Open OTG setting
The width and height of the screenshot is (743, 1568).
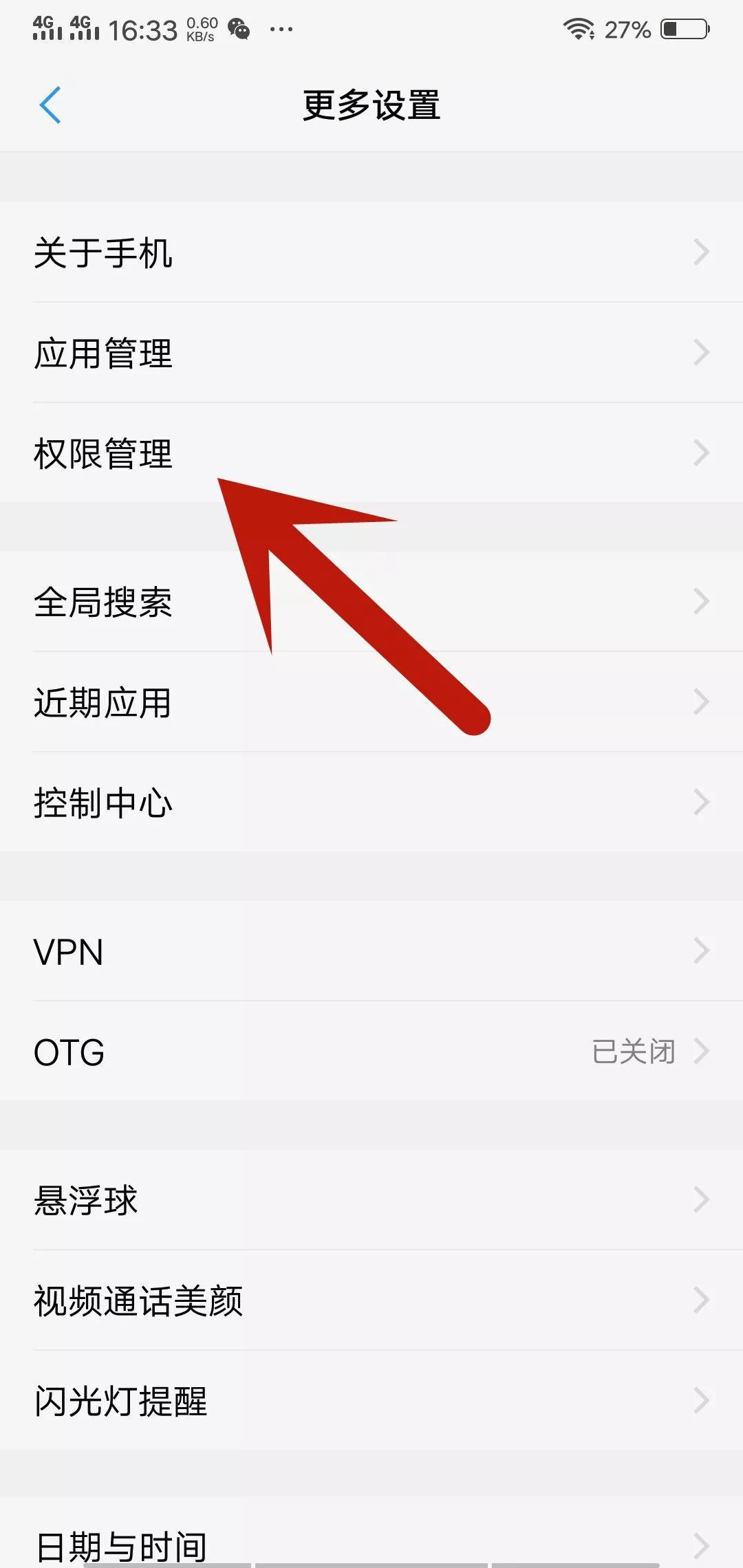[371, 1052]
